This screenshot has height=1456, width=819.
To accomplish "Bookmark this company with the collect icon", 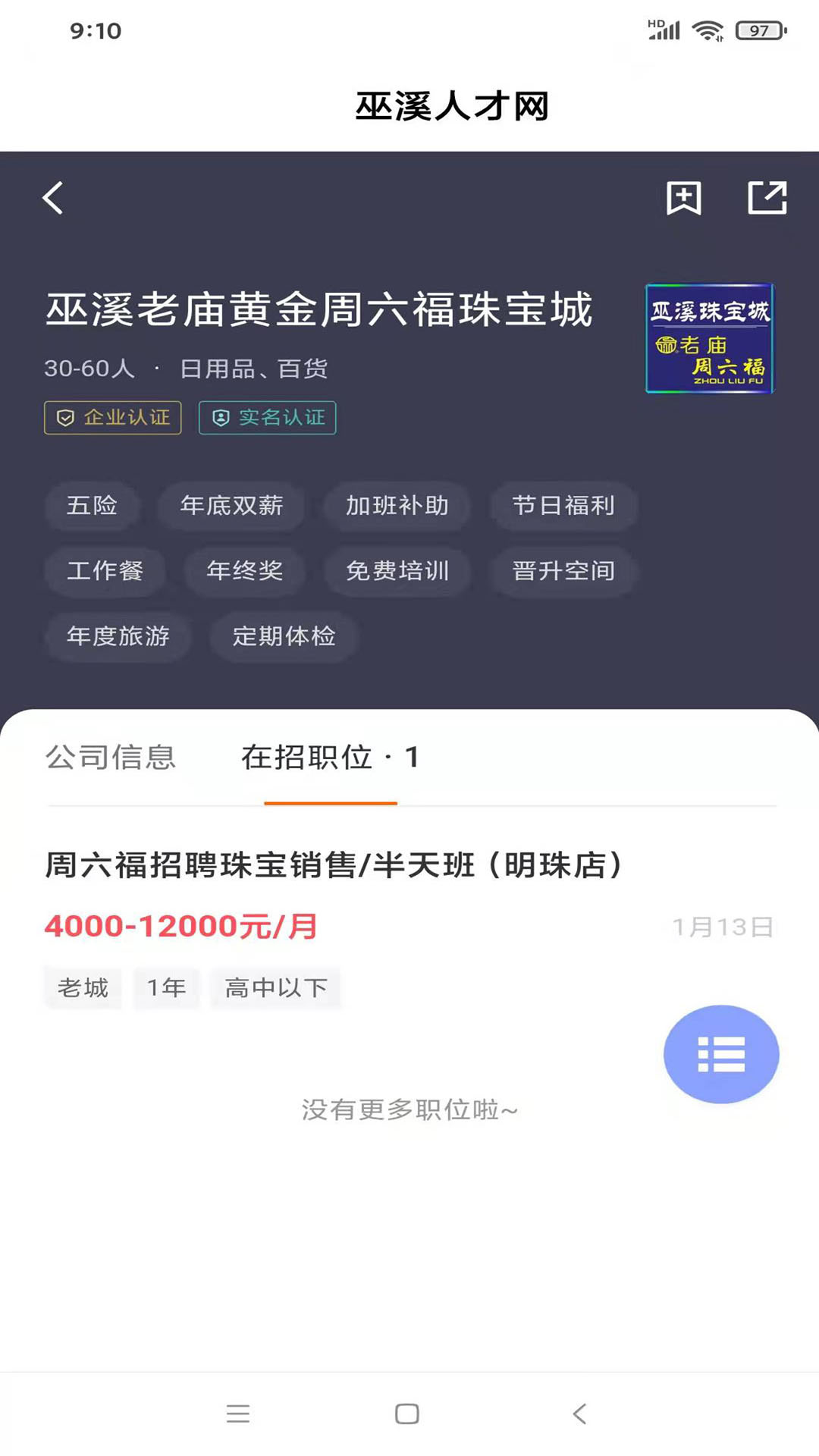I will tap(682, 197).
